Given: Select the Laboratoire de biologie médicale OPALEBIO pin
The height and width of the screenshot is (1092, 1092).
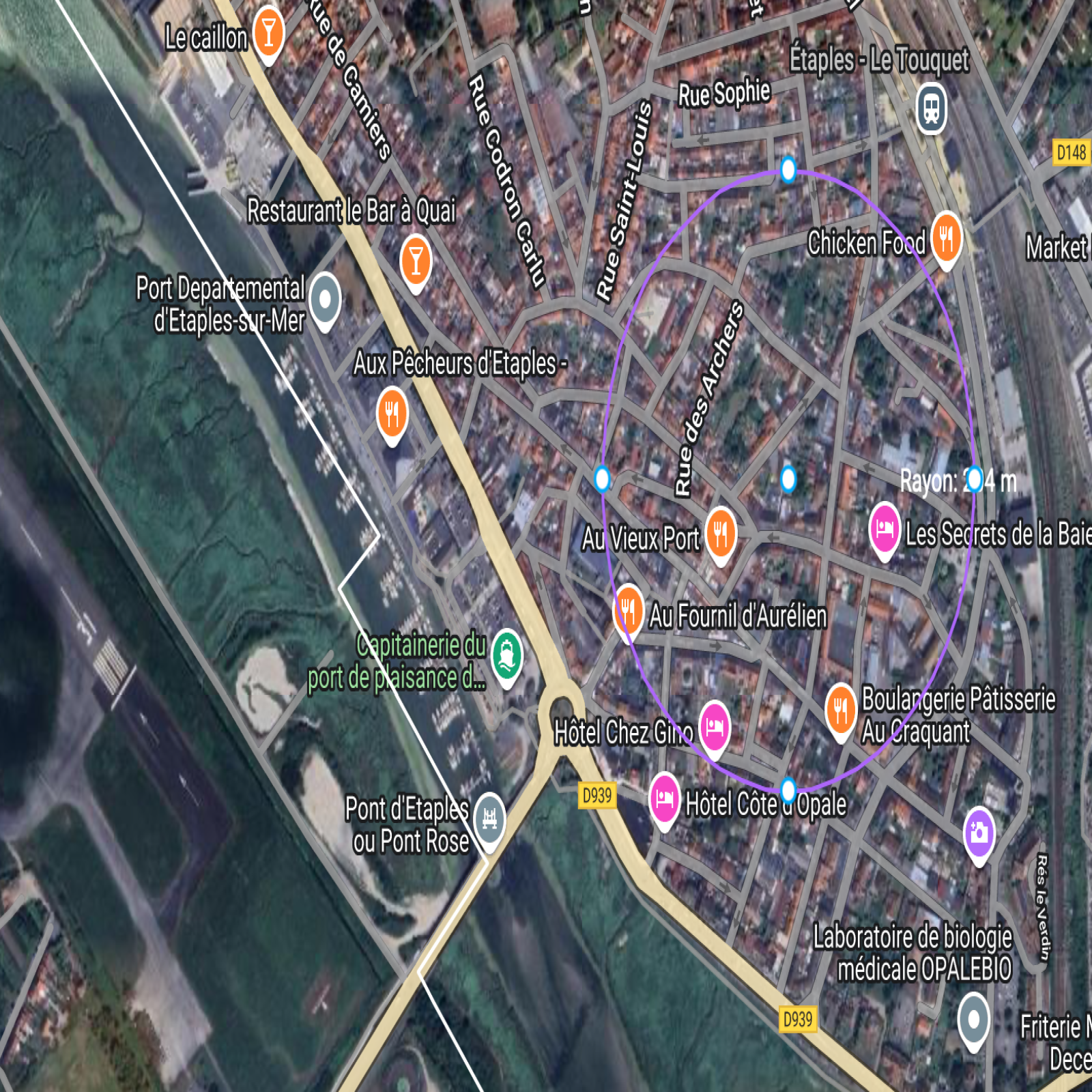Looking at the screenshot, I should (x=973, y=1019).
